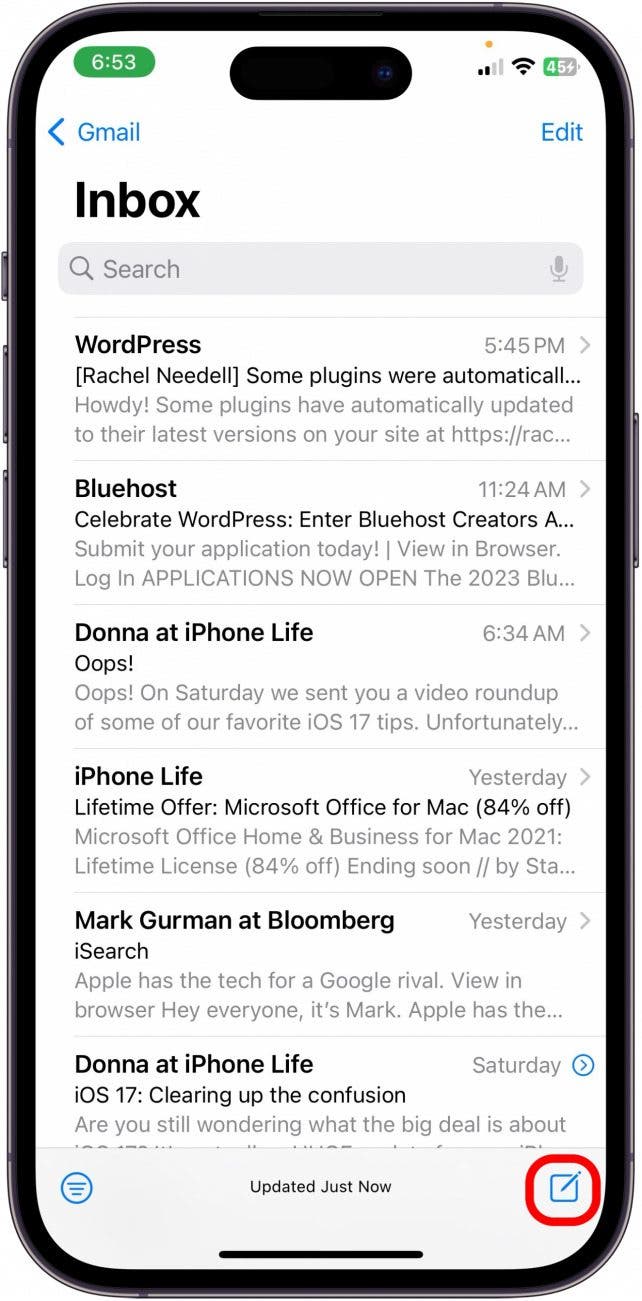Screen dimensions: 642x1301
Task: Filter the inbox messages
Action: (x=77, y=1187)
